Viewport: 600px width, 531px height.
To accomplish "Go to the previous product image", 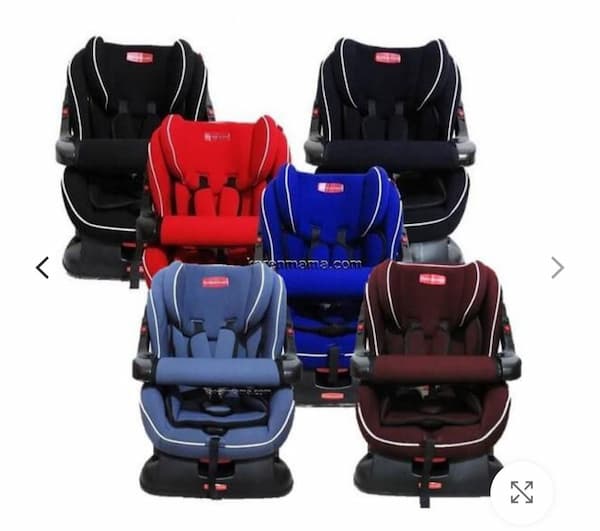I will click(x=42, y=267).
